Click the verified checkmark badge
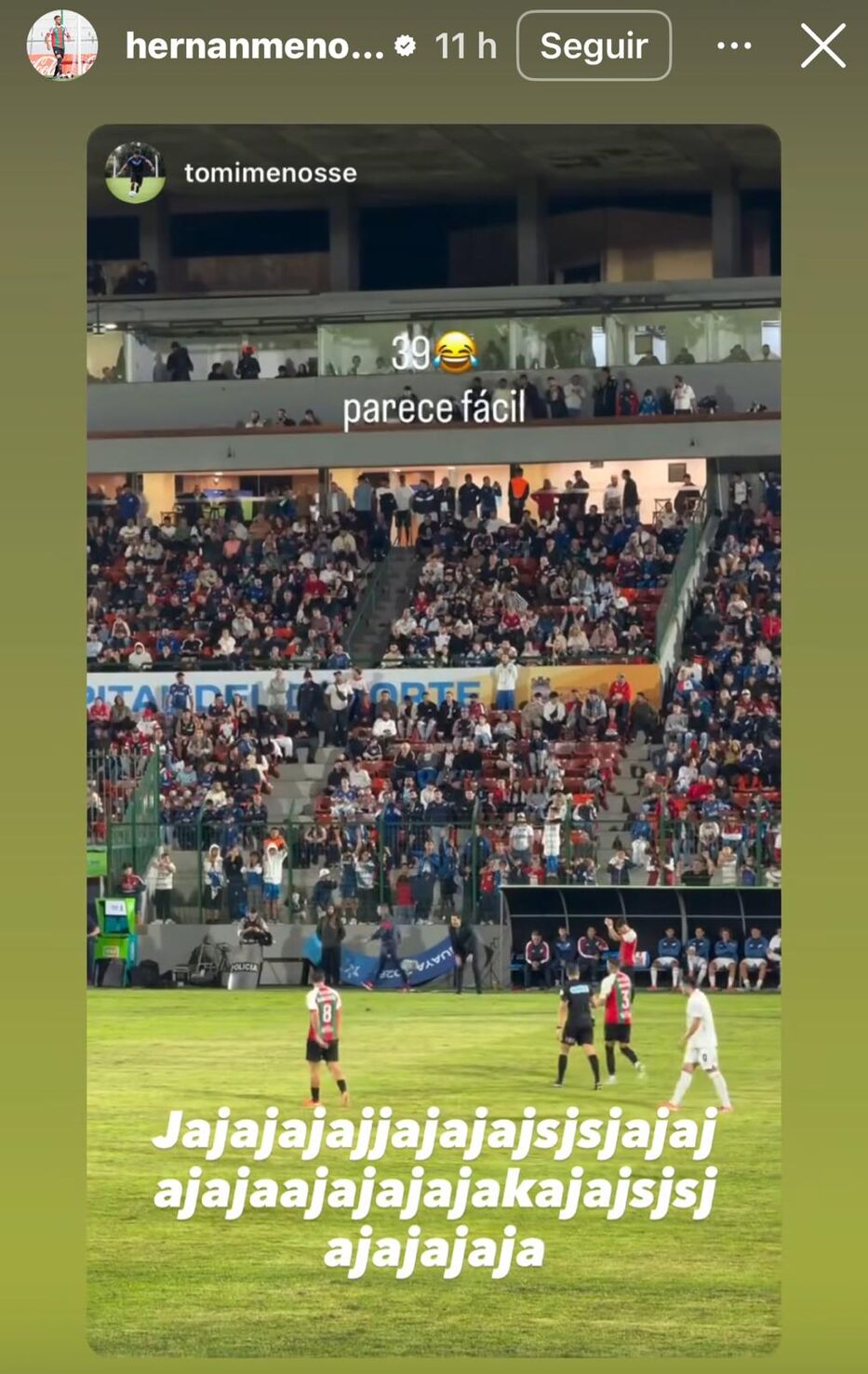The height and width of the screenshot is (1374, 868). coord(404,45)
